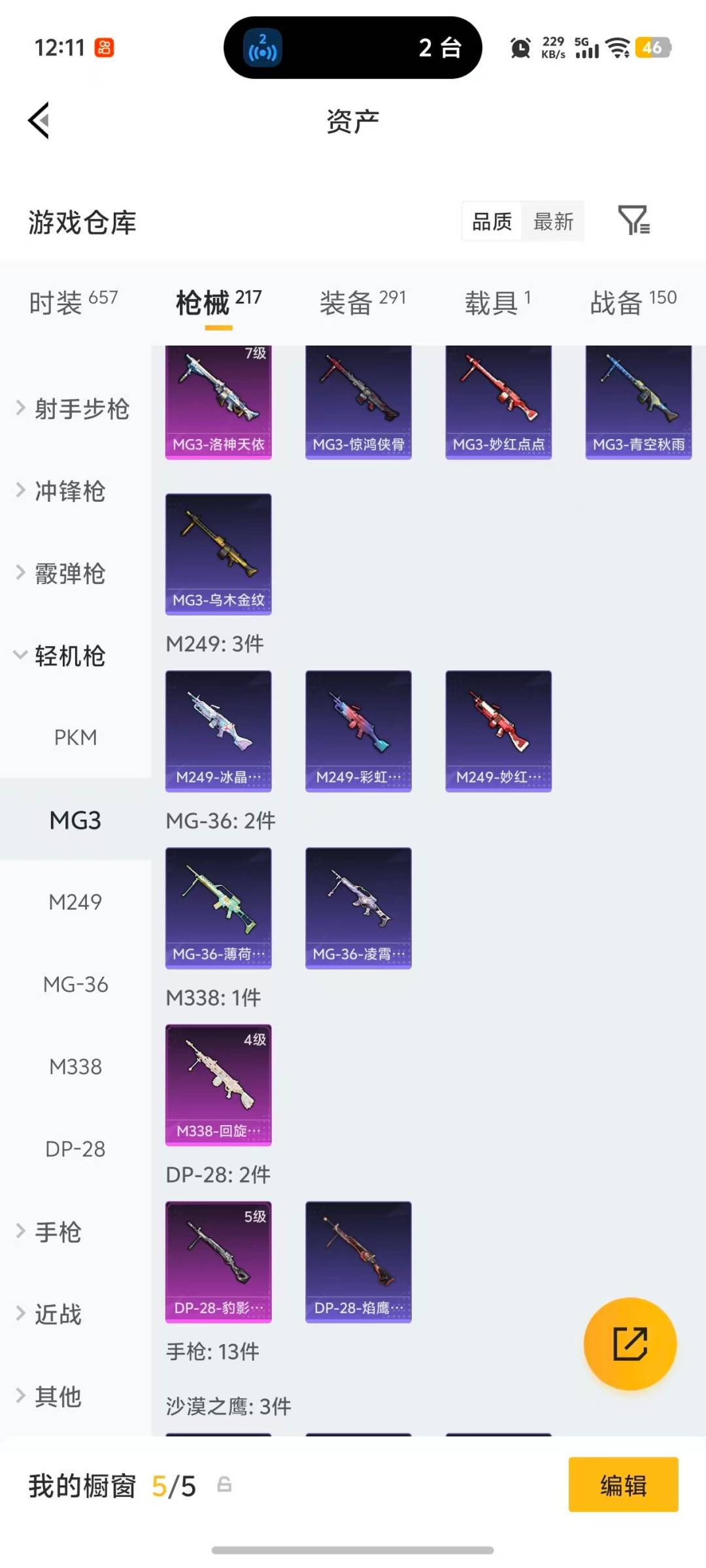Select M249 subcategory in the sidebar
706x1568 pixels.
point(75,902)
